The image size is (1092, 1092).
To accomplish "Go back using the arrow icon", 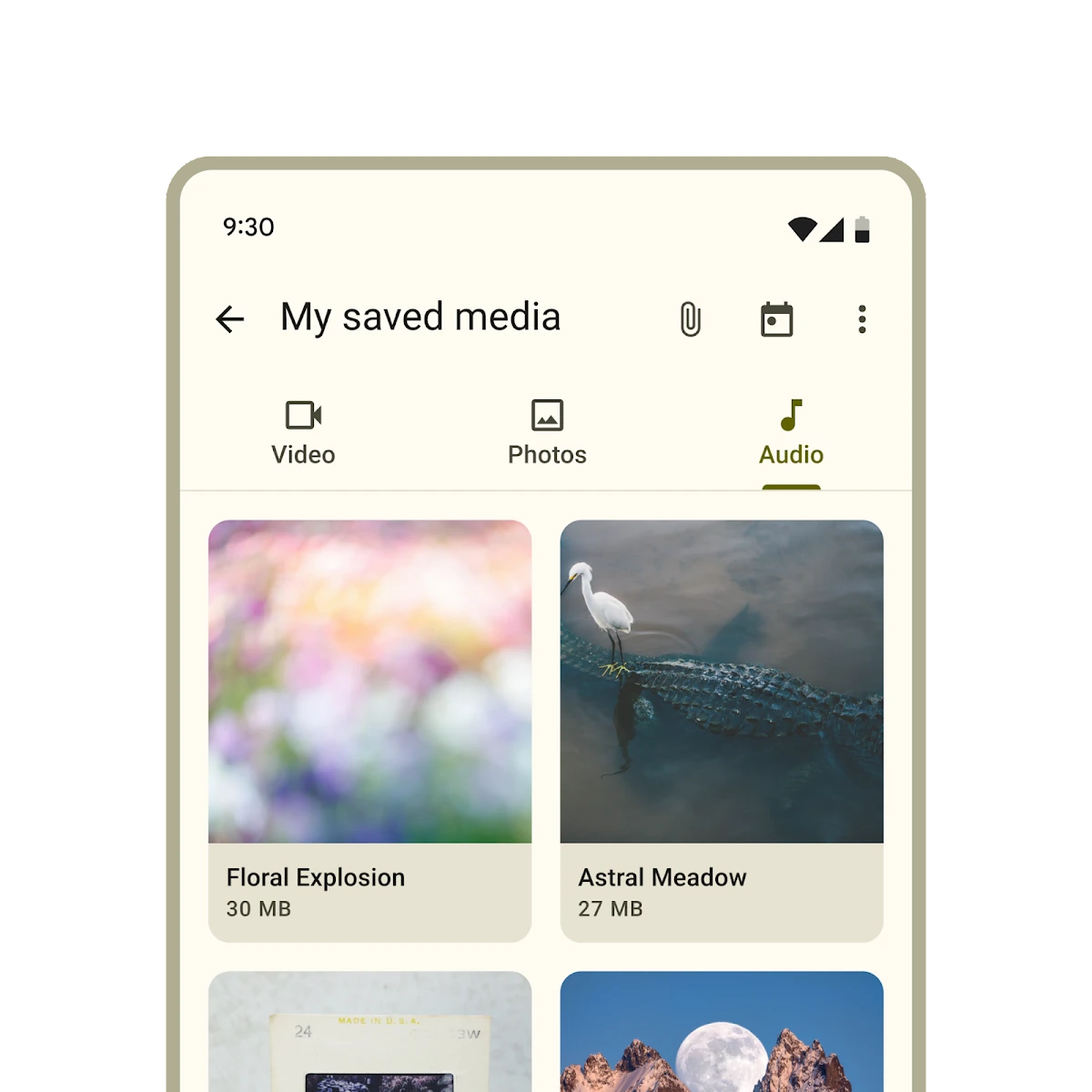I will coord(229,318).
